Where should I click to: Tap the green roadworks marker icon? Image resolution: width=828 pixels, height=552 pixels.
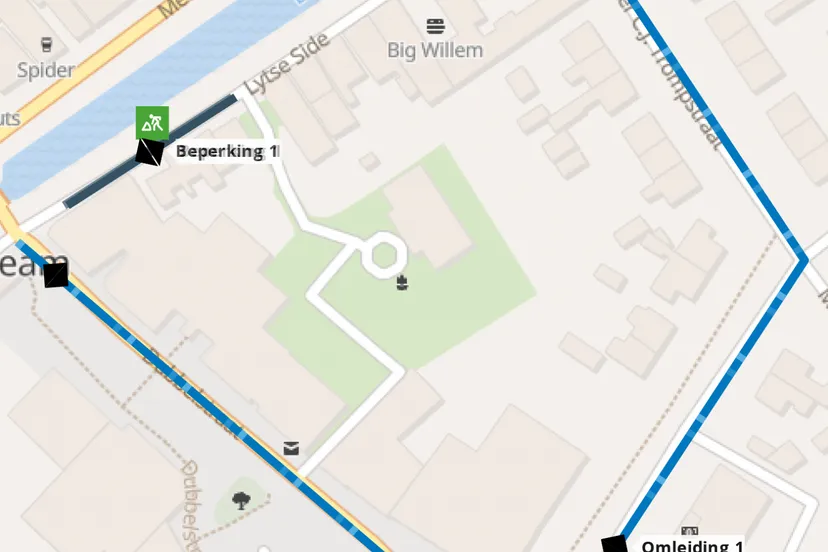(152, 123)
